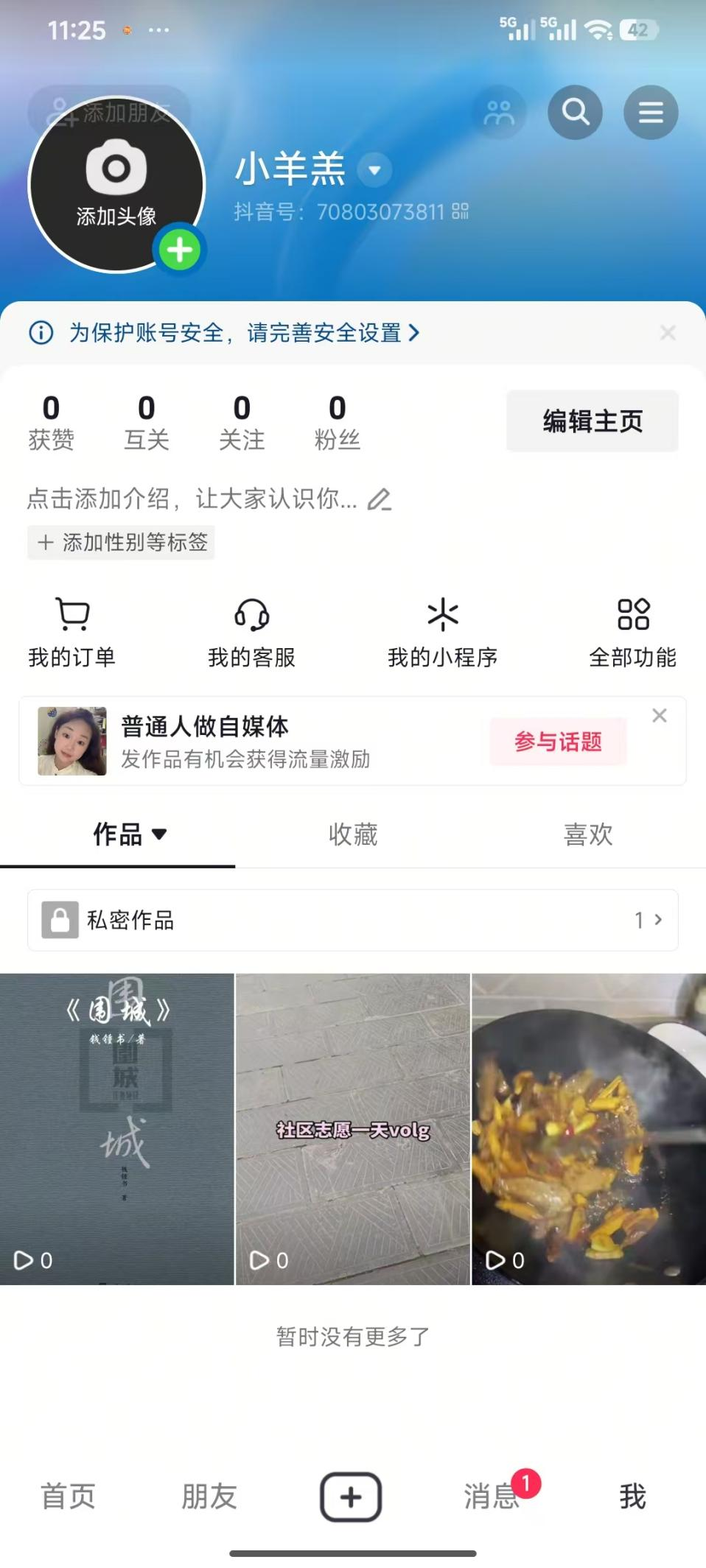Expand the dropdown next to 小羊羔

click(374, 170)
